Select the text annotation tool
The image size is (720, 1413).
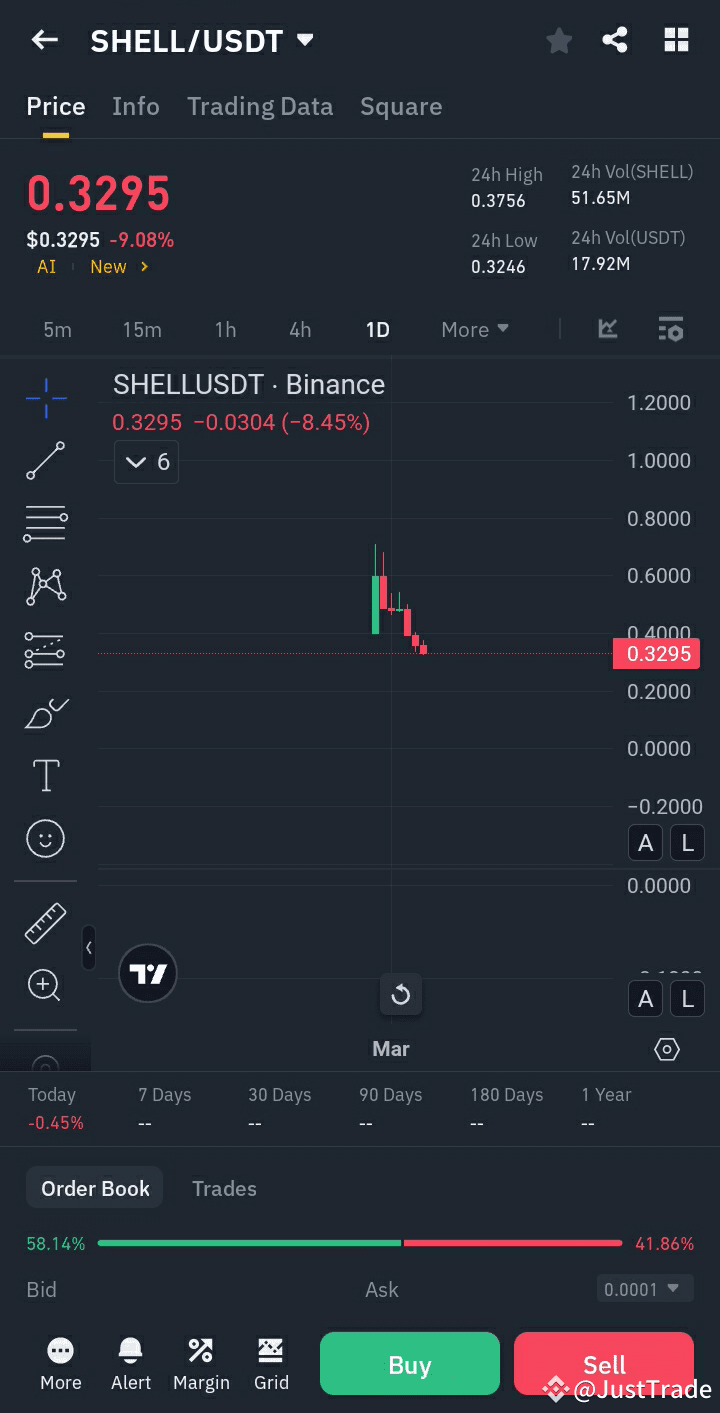click(45, 775)
